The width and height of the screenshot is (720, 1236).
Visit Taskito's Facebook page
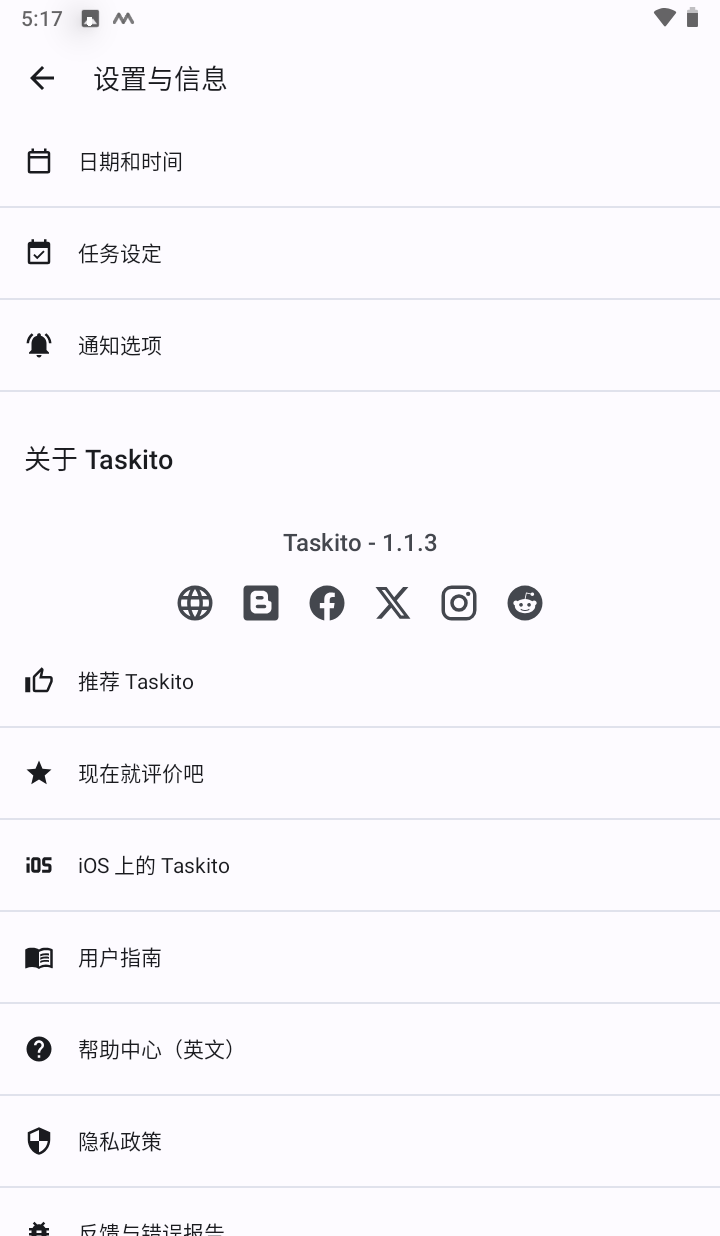[326, 603]
